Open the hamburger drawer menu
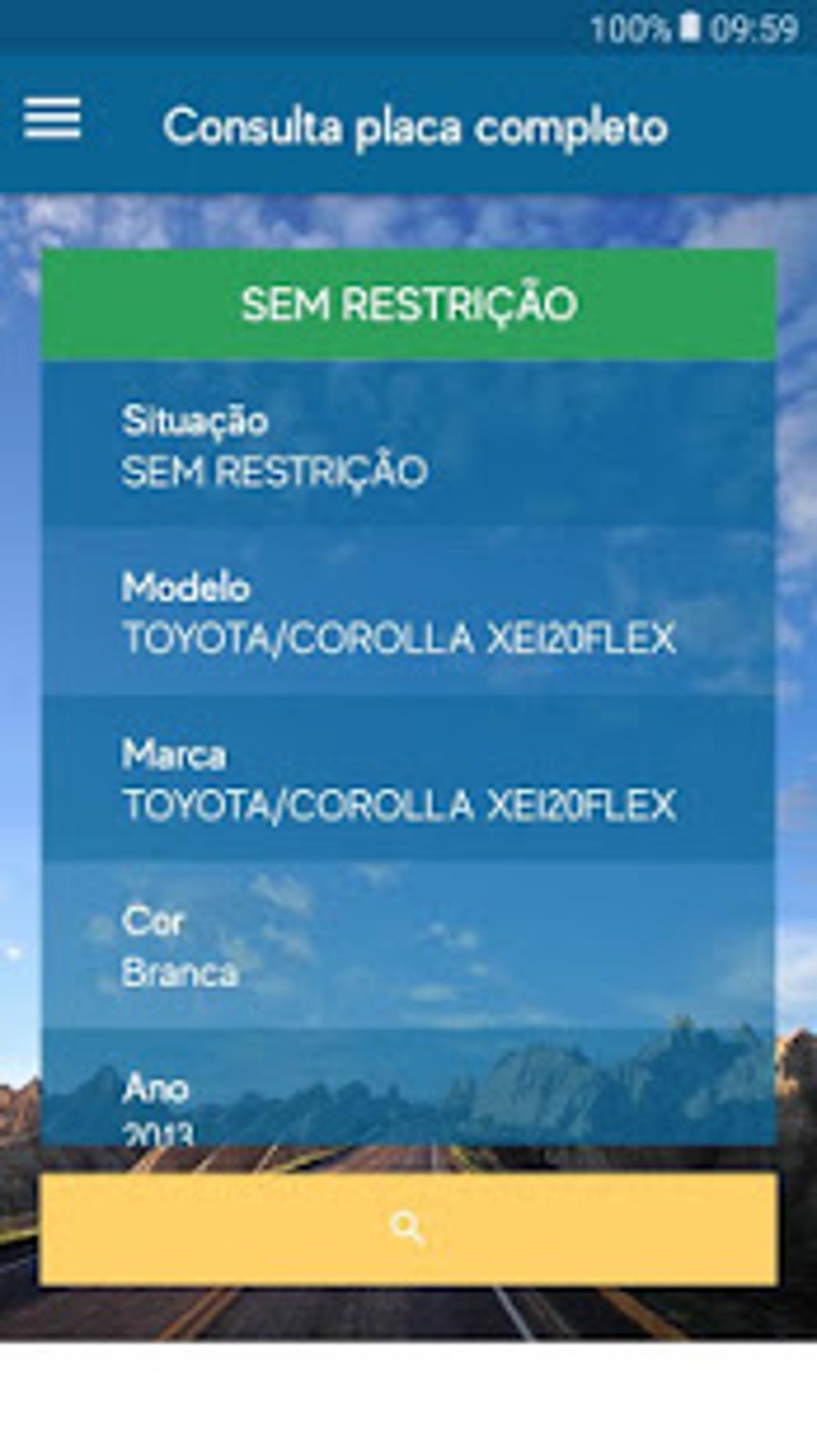 click(52, 119)
